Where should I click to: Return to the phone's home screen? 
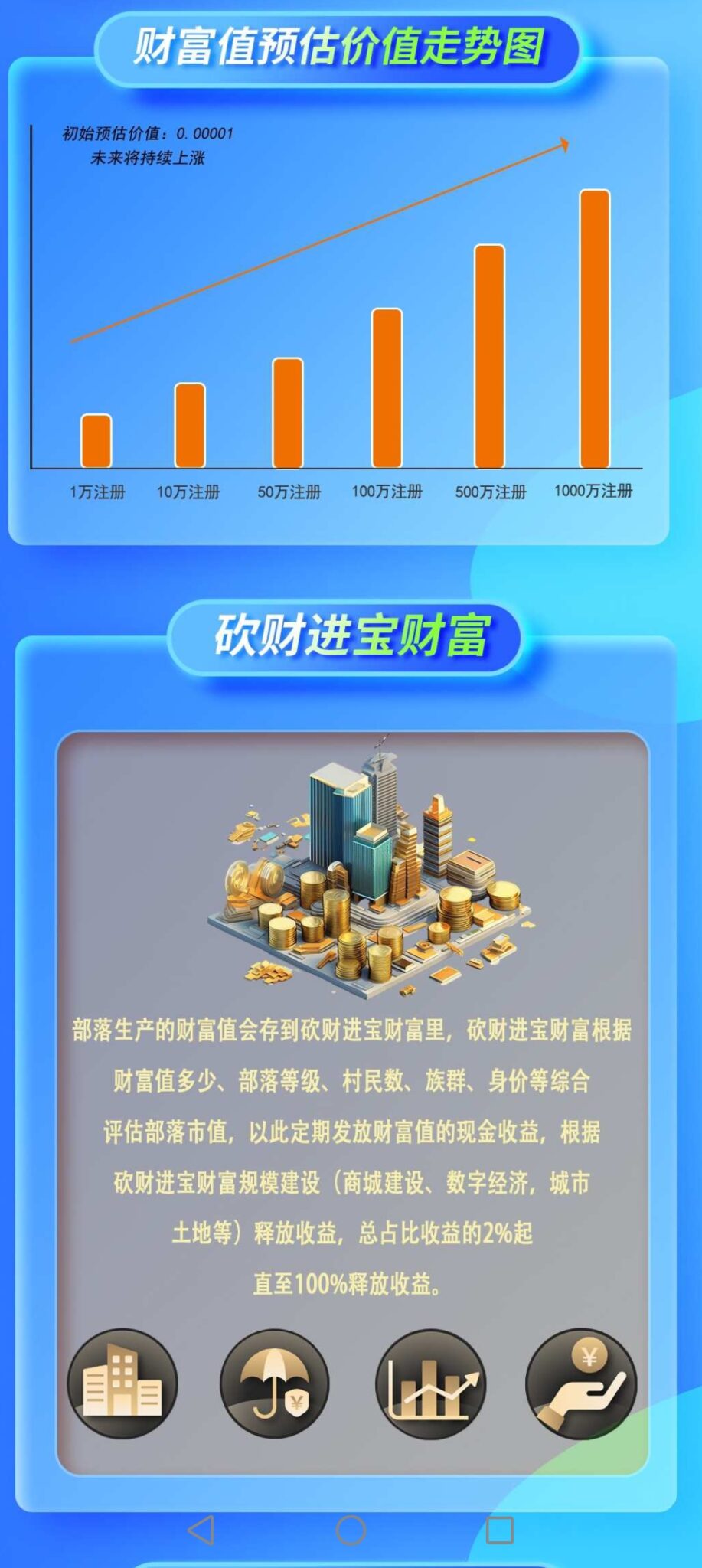351,1530
